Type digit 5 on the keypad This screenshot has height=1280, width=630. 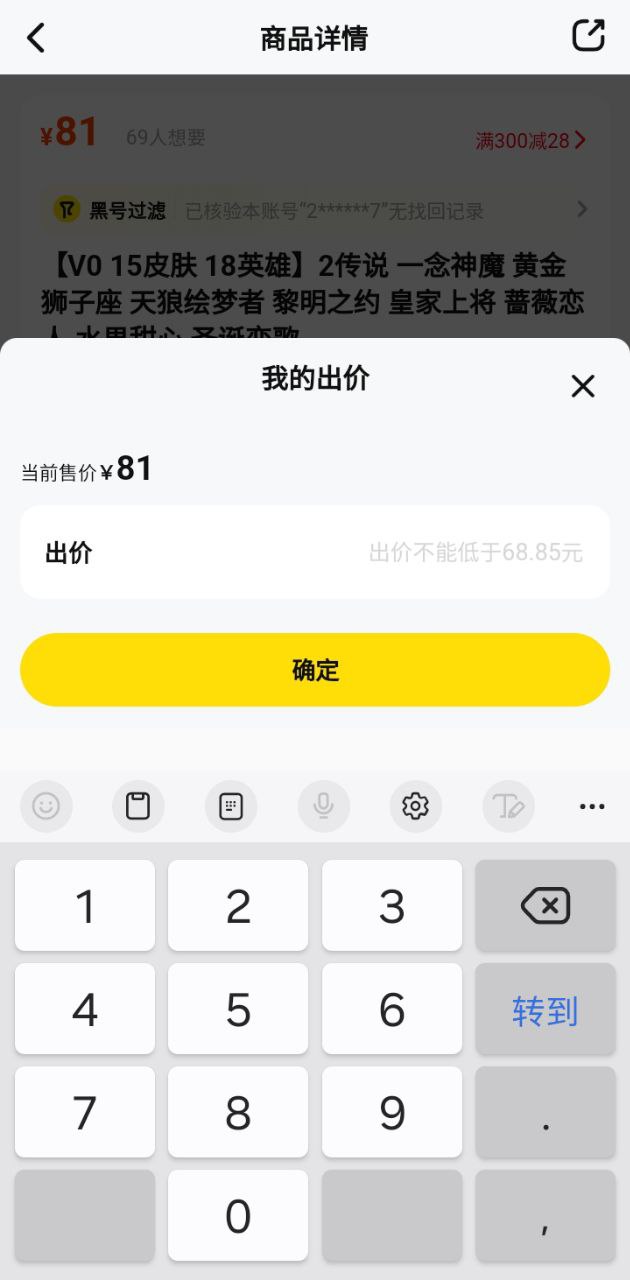point(238,1010)
